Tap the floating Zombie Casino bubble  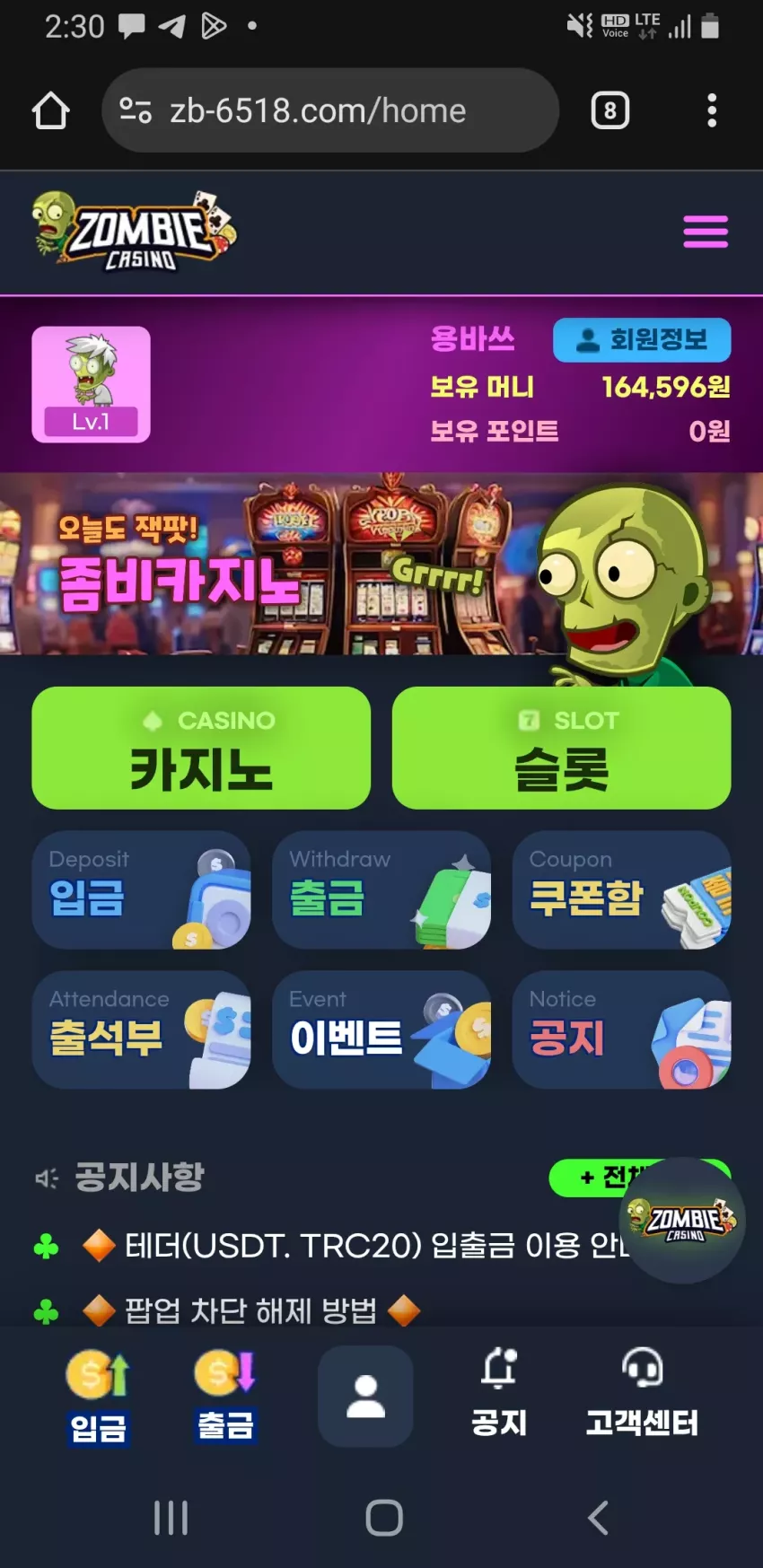click(682, 1219)
